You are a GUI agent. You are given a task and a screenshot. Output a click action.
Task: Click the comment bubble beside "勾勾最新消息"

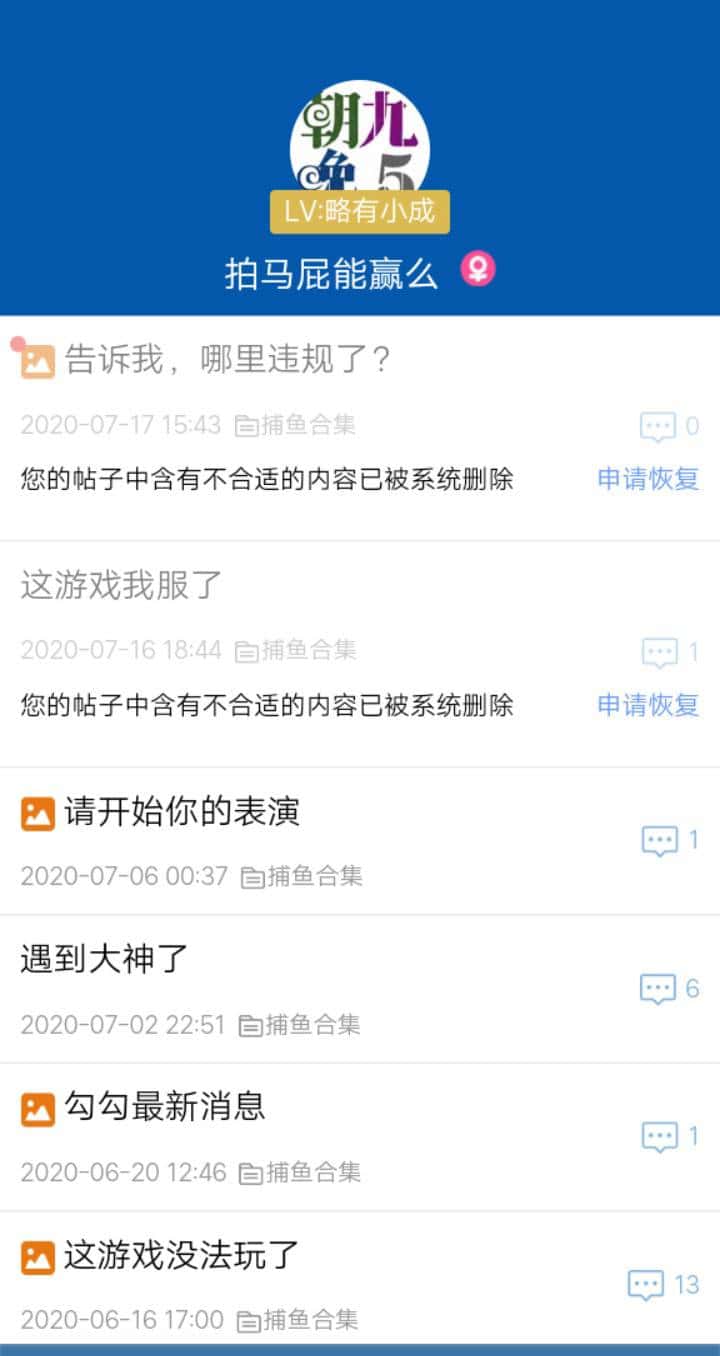(x=659, y=1136)
